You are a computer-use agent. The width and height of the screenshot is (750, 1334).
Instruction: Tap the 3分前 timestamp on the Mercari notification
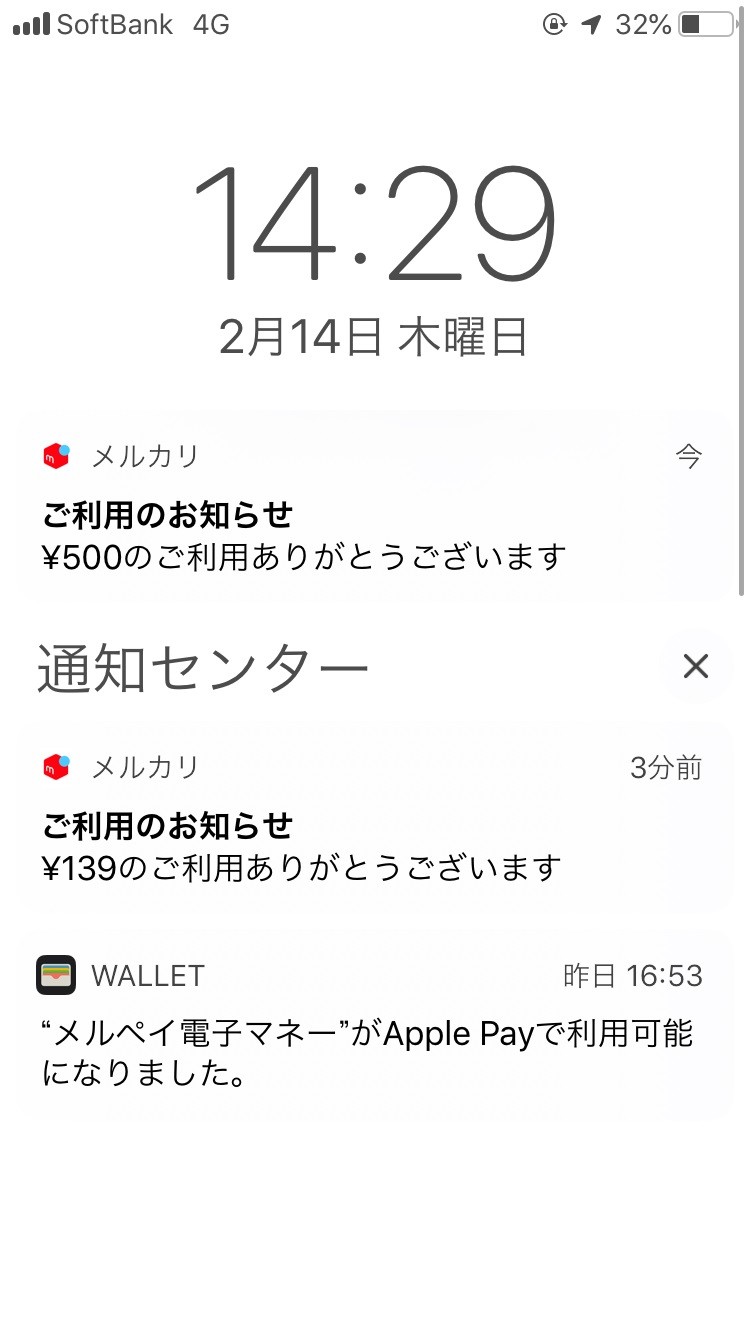click(x=667, y=766)
